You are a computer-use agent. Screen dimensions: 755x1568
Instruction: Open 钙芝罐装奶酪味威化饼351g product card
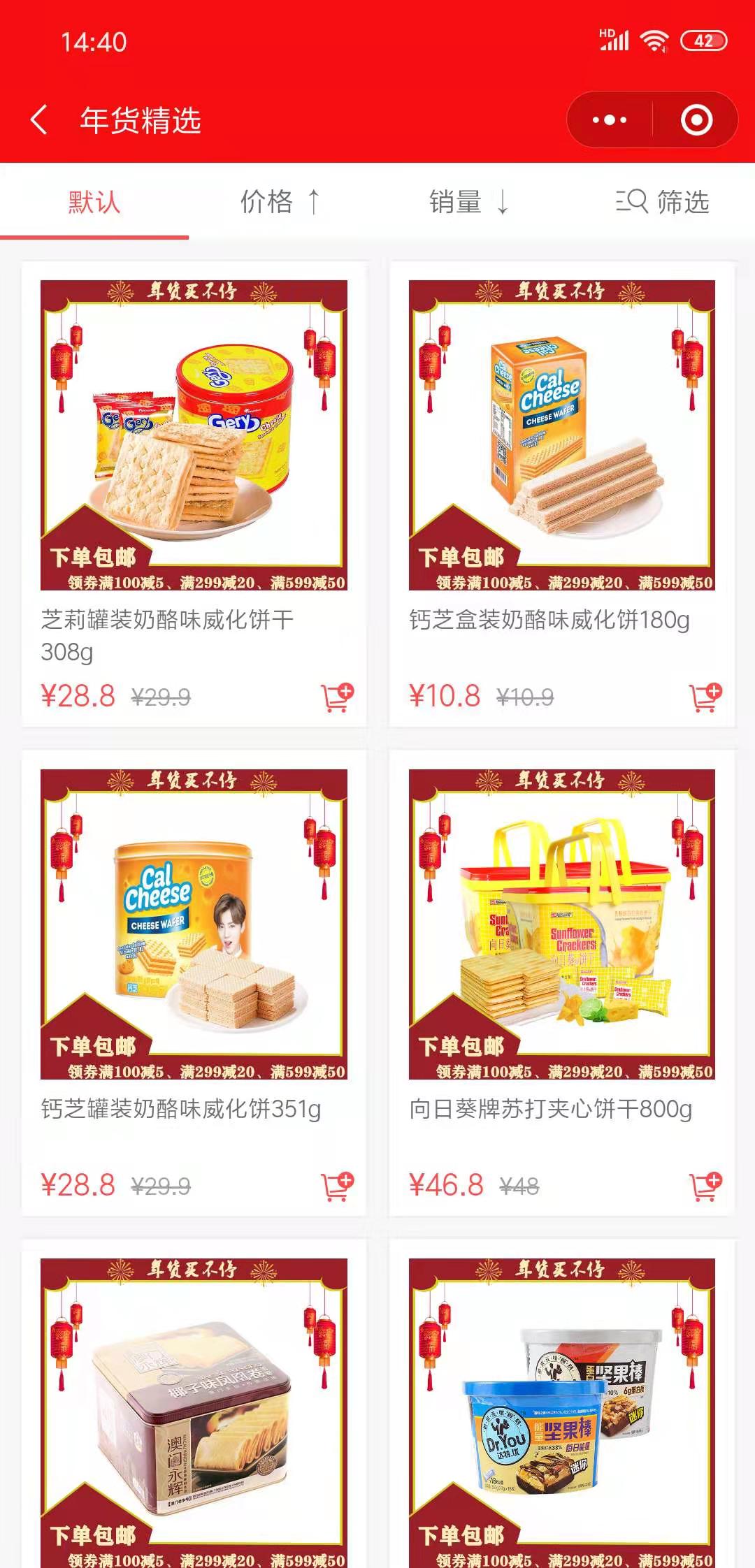(x=194, y=924)
